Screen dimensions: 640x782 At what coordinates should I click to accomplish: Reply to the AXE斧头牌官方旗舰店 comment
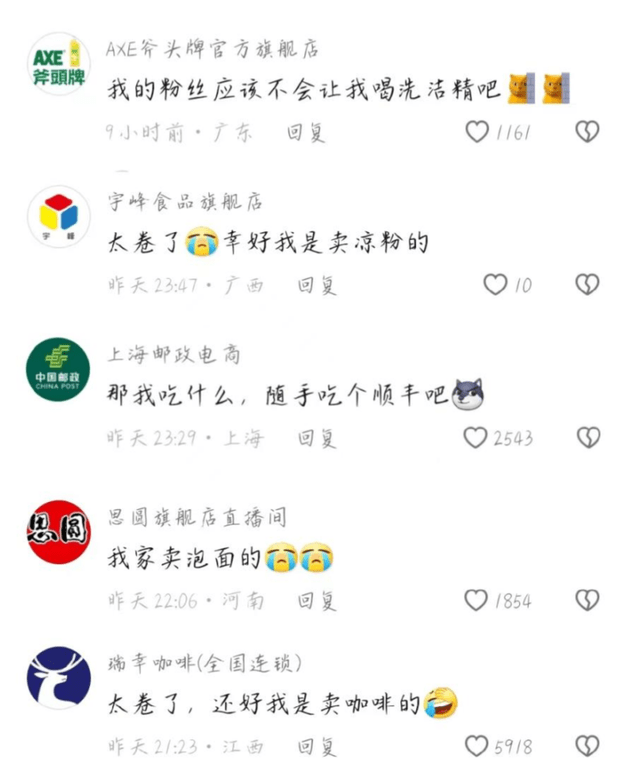[305, 132]
